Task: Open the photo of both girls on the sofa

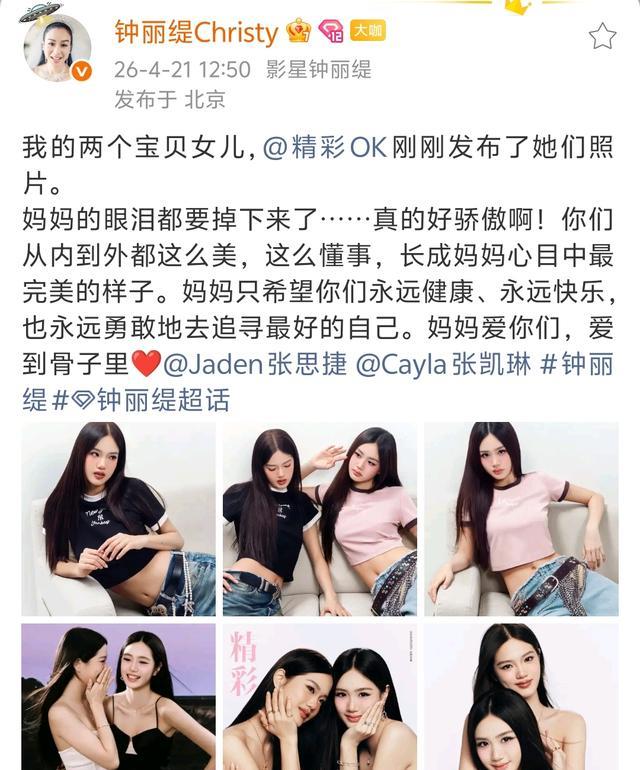Action: (320, 519)
